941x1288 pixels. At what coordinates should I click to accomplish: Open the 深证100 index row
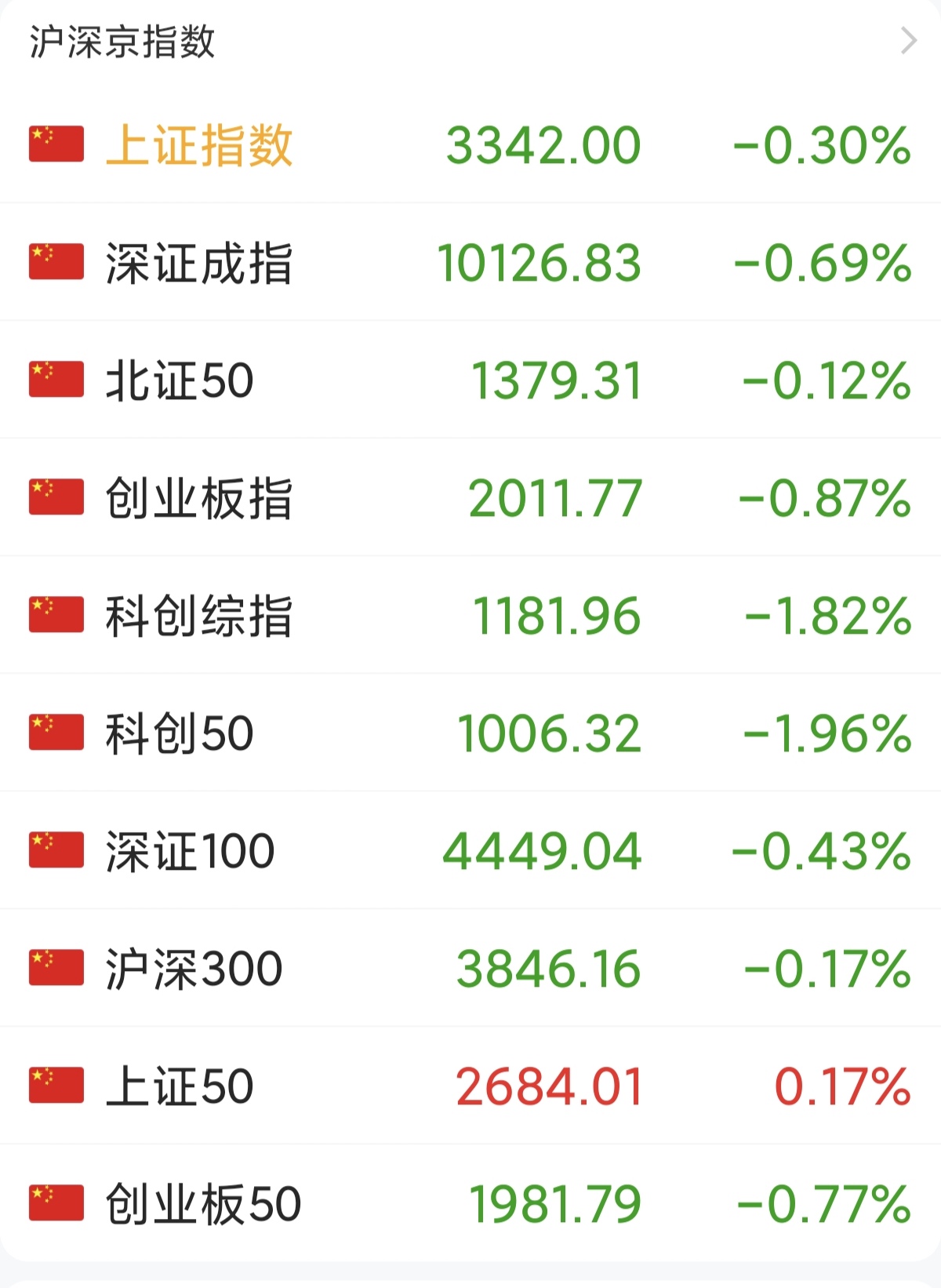click(190, 851)
